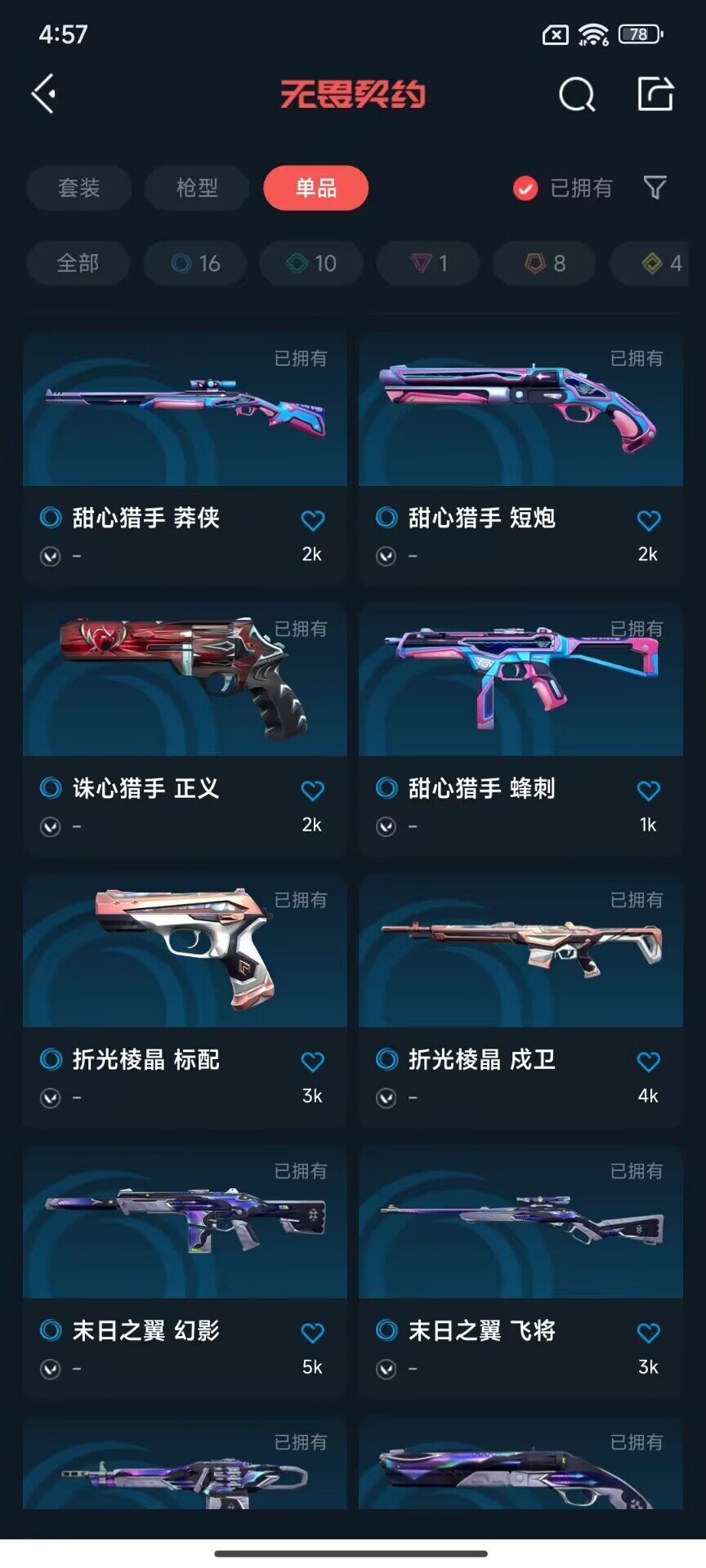Image resolution: width=706 pixels, height=1568 pixels.
Task: Select the green rarity filter showing 10
Action: click(311, 263)
